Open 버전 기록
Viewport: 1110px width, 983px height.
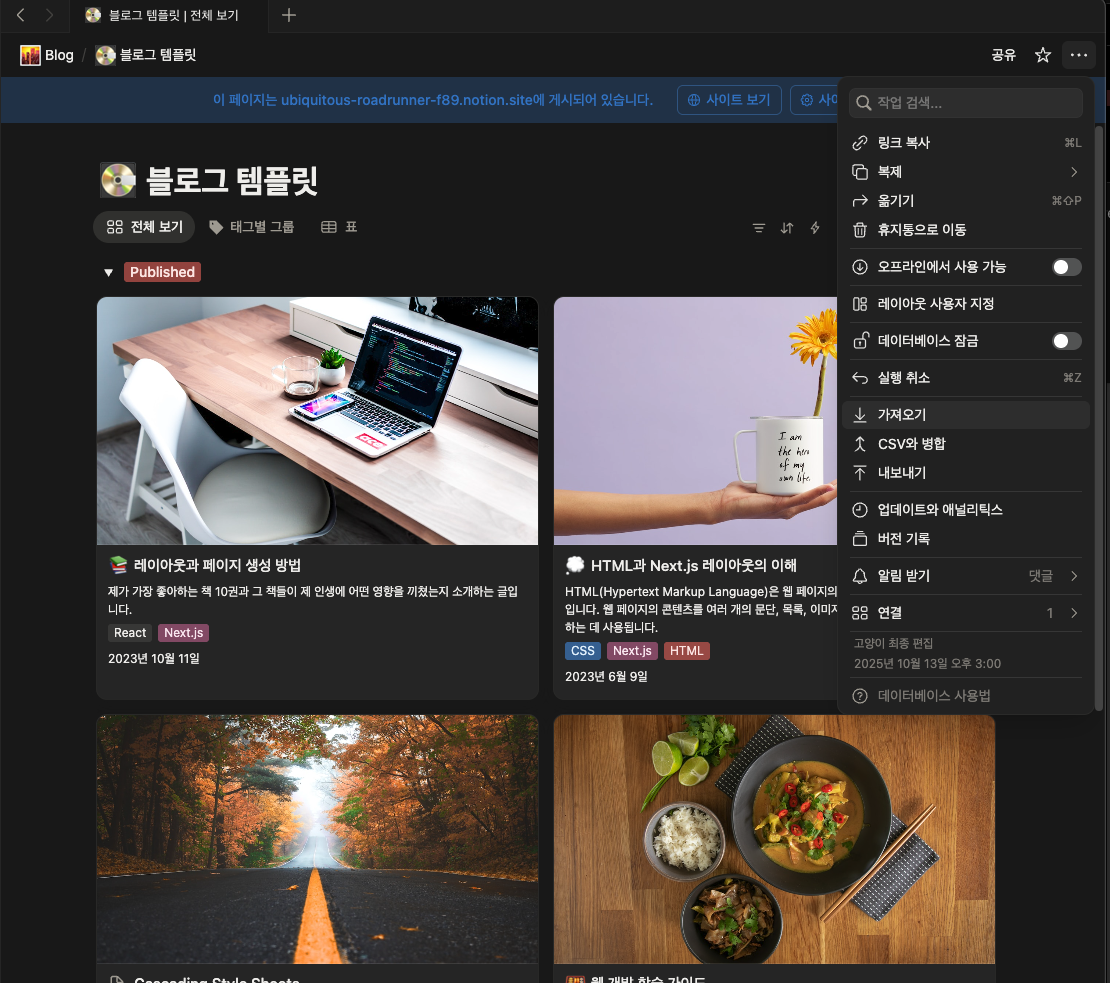(904, 539)
